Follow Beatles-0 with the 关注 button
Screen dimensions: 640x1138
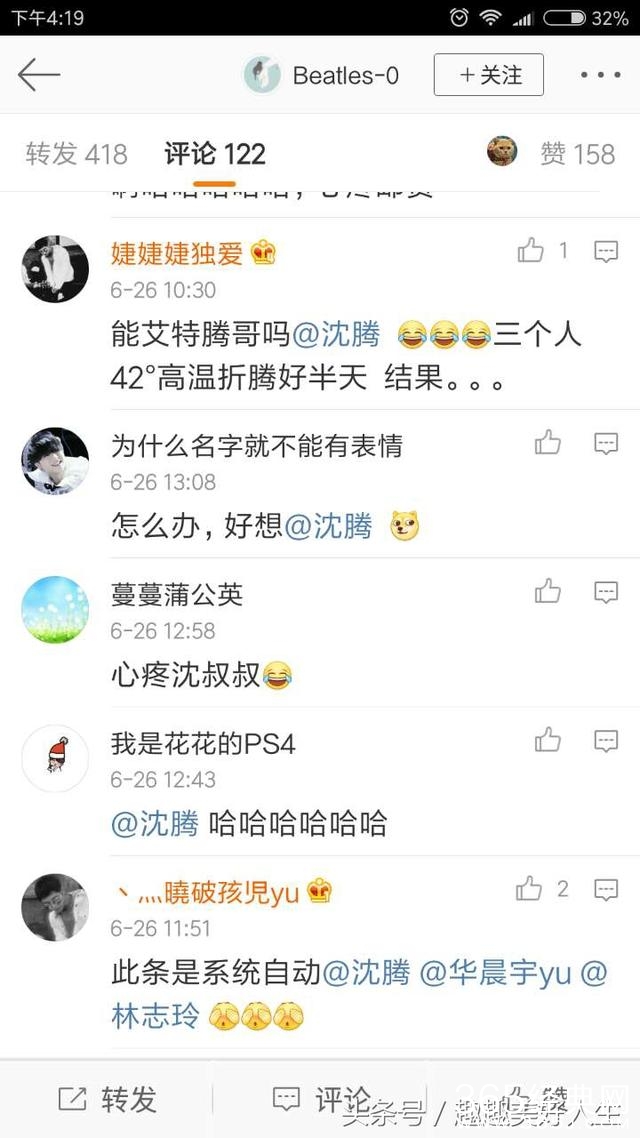click(488, 75)
